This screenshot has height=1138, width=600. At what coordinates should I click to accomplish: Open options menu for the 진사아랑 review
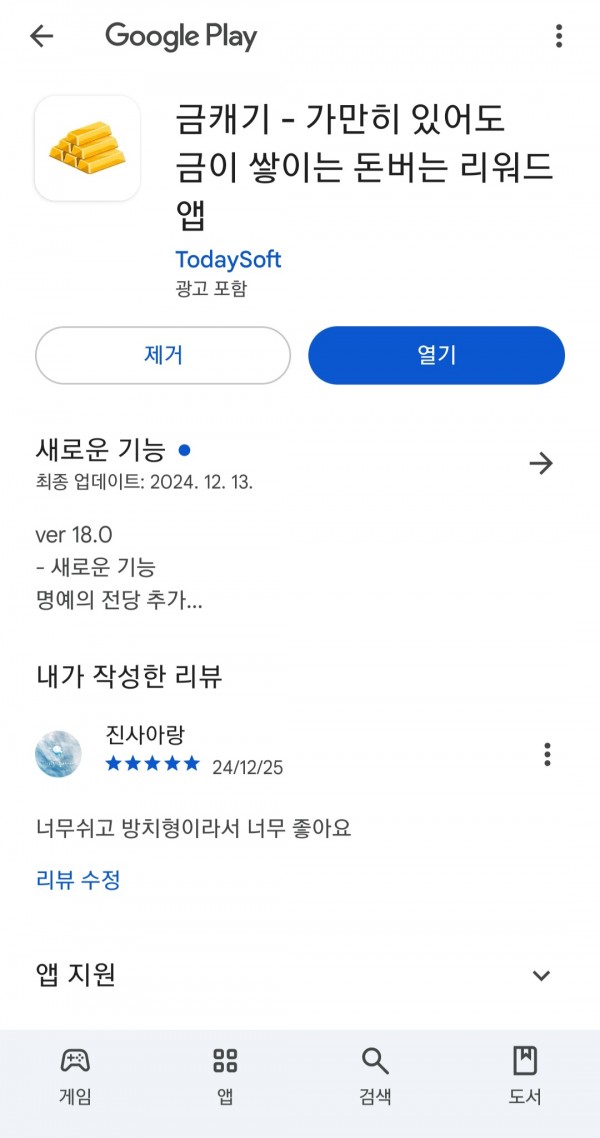(547, 755)
